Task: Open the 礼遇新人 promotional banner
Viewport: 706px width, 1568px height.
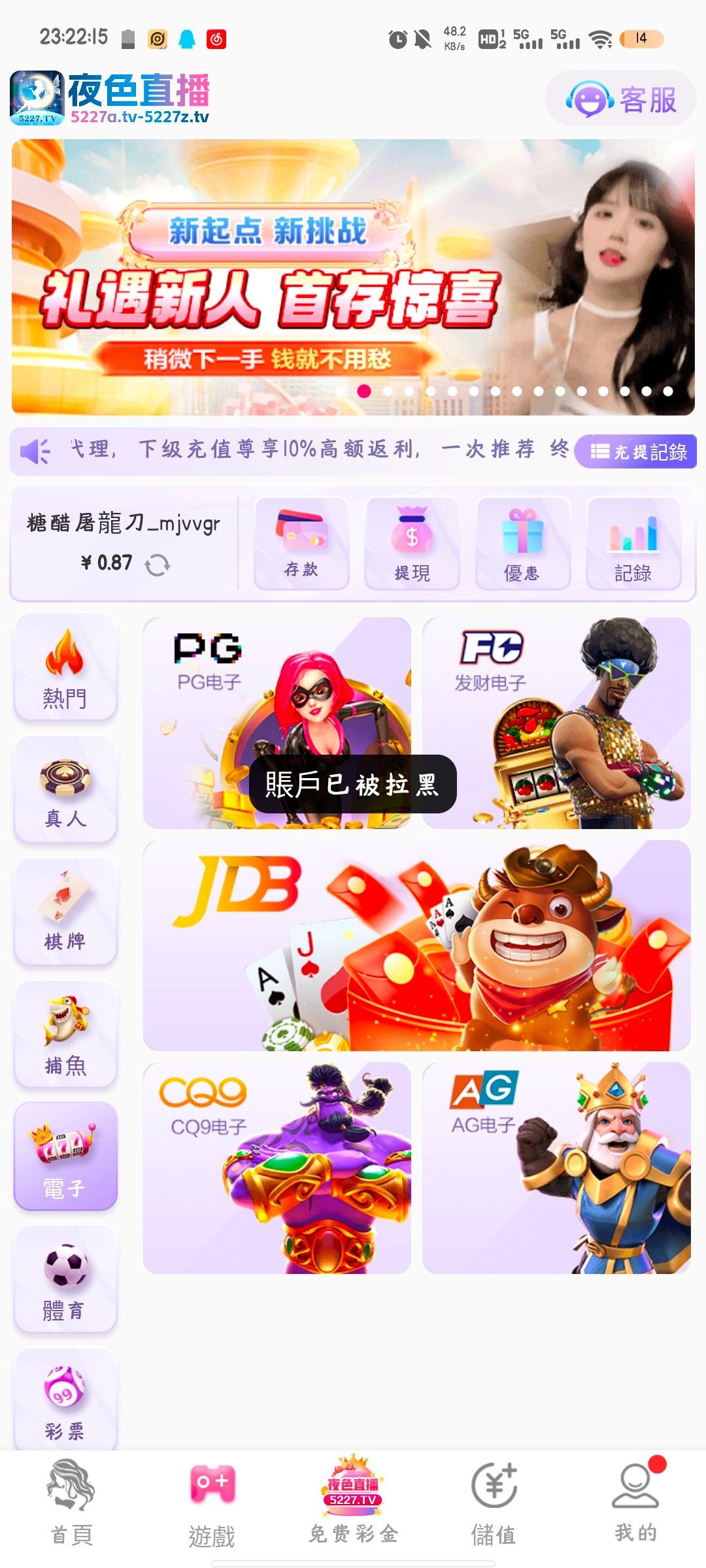Action: [x=353, y=277]
